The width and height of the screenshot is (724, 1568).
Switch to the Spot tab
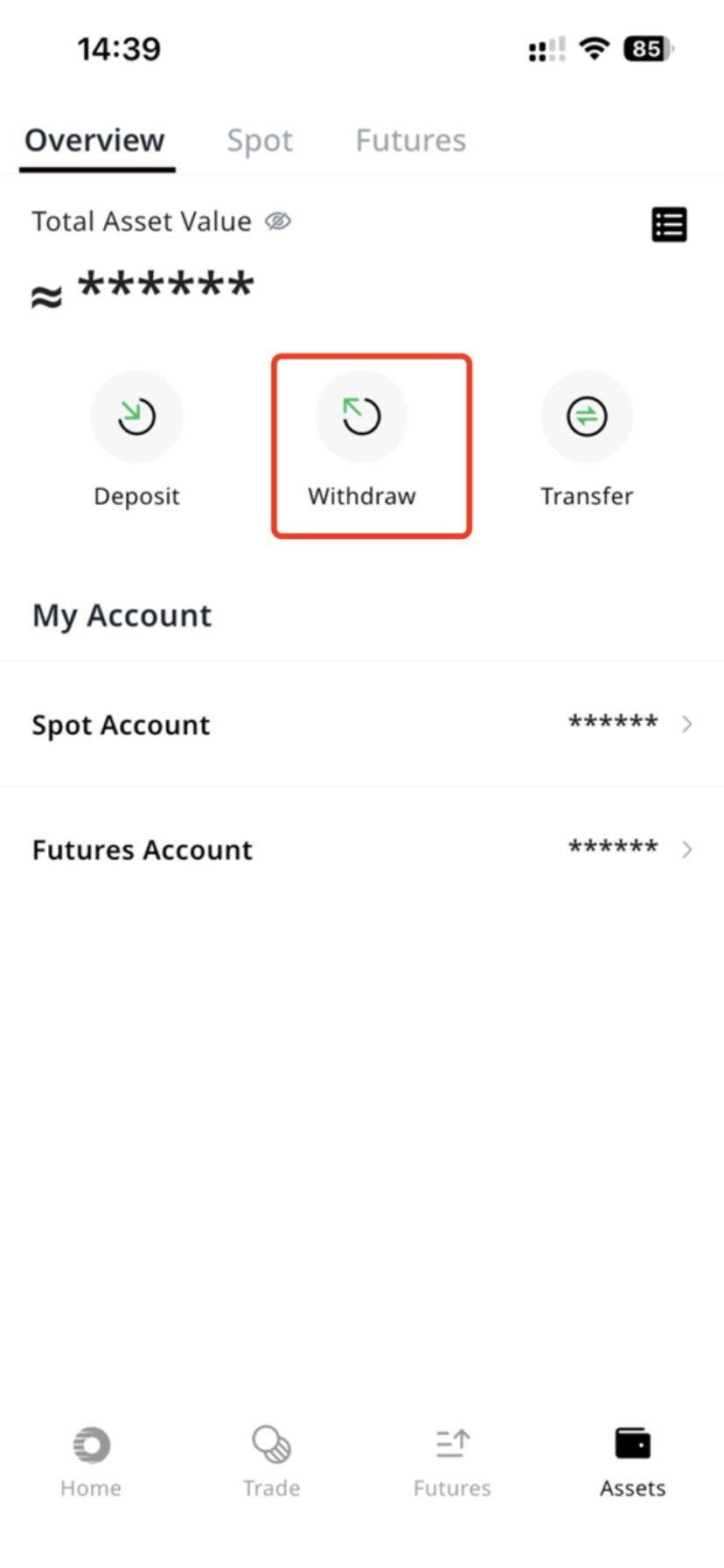coord(260,141)
